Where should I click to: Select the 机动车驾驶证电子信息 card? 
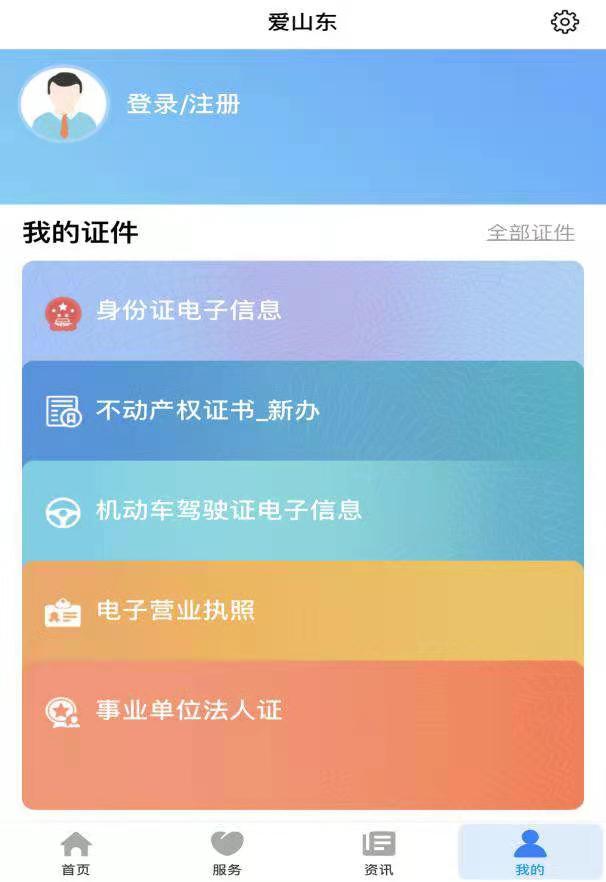coord(302,511)
